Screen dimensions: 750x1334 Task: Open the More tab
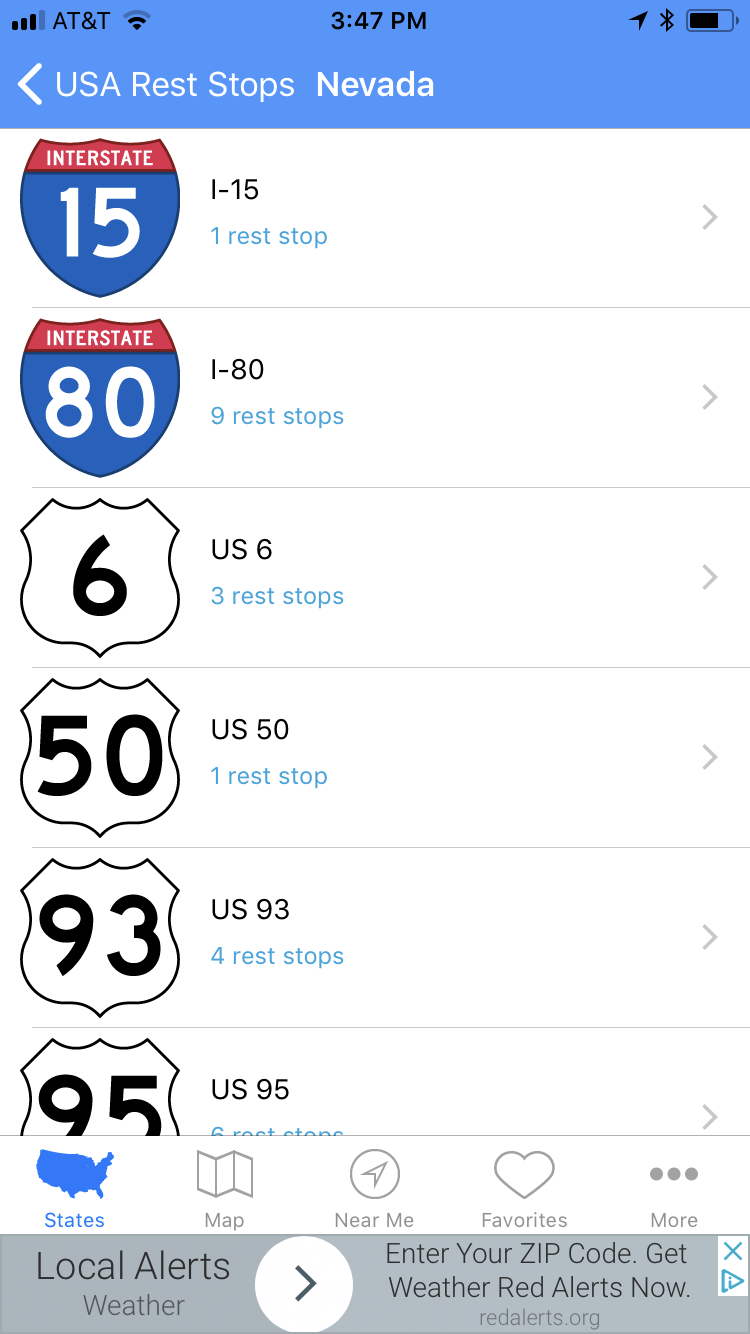(x=674, y=1187)
